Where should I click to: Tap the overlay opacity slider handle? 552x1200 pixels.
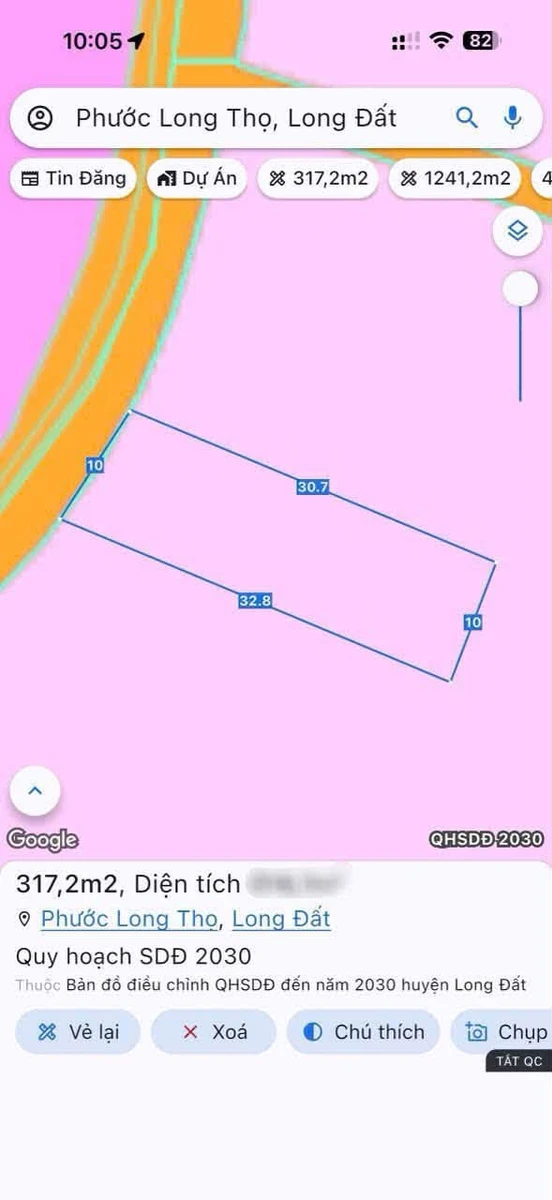coord(520,290)
